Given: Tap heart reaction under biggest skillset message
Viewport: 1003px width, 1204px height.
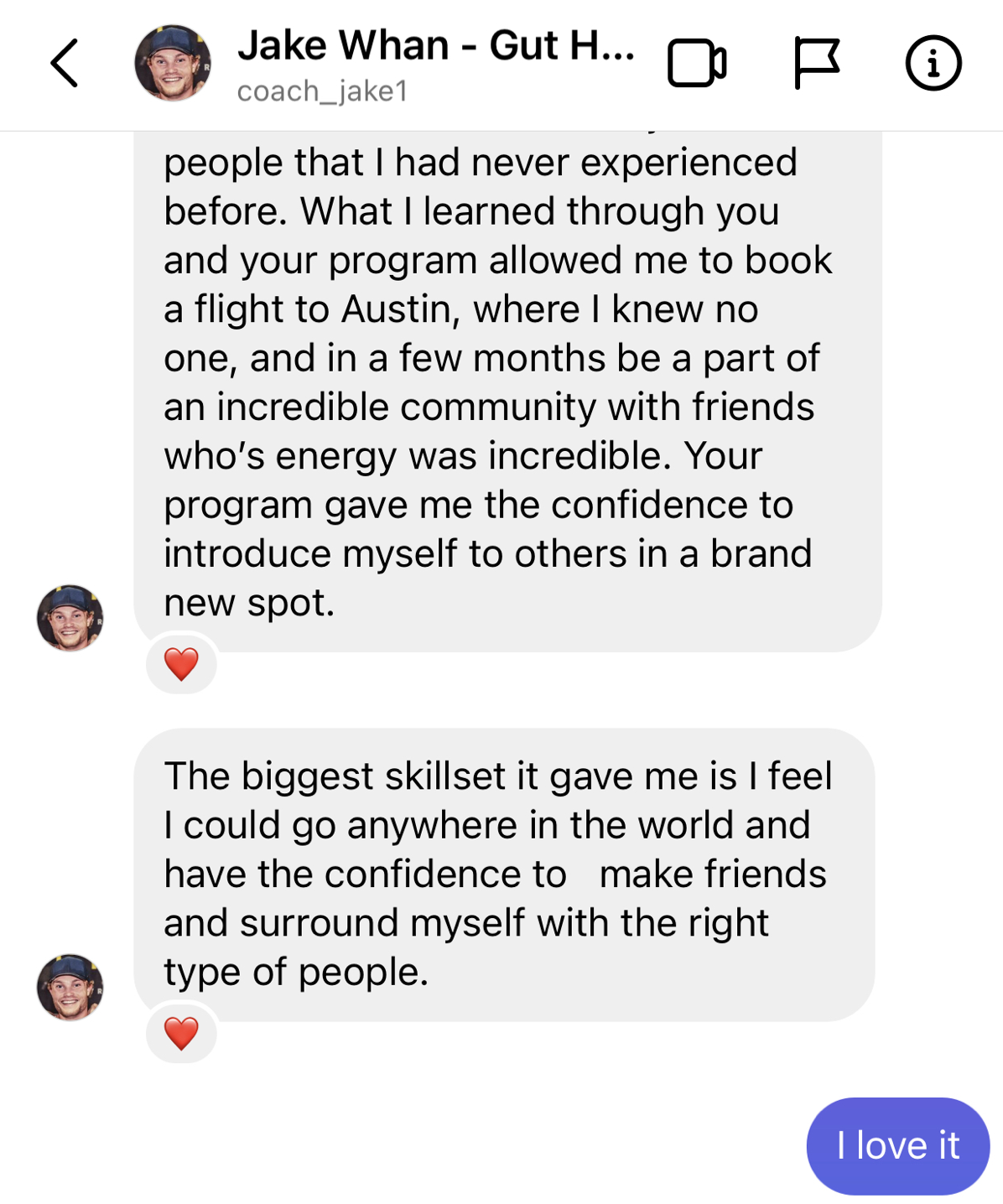Looking at the screenshot, I should pyautogui.click(x=181, y=1034).
